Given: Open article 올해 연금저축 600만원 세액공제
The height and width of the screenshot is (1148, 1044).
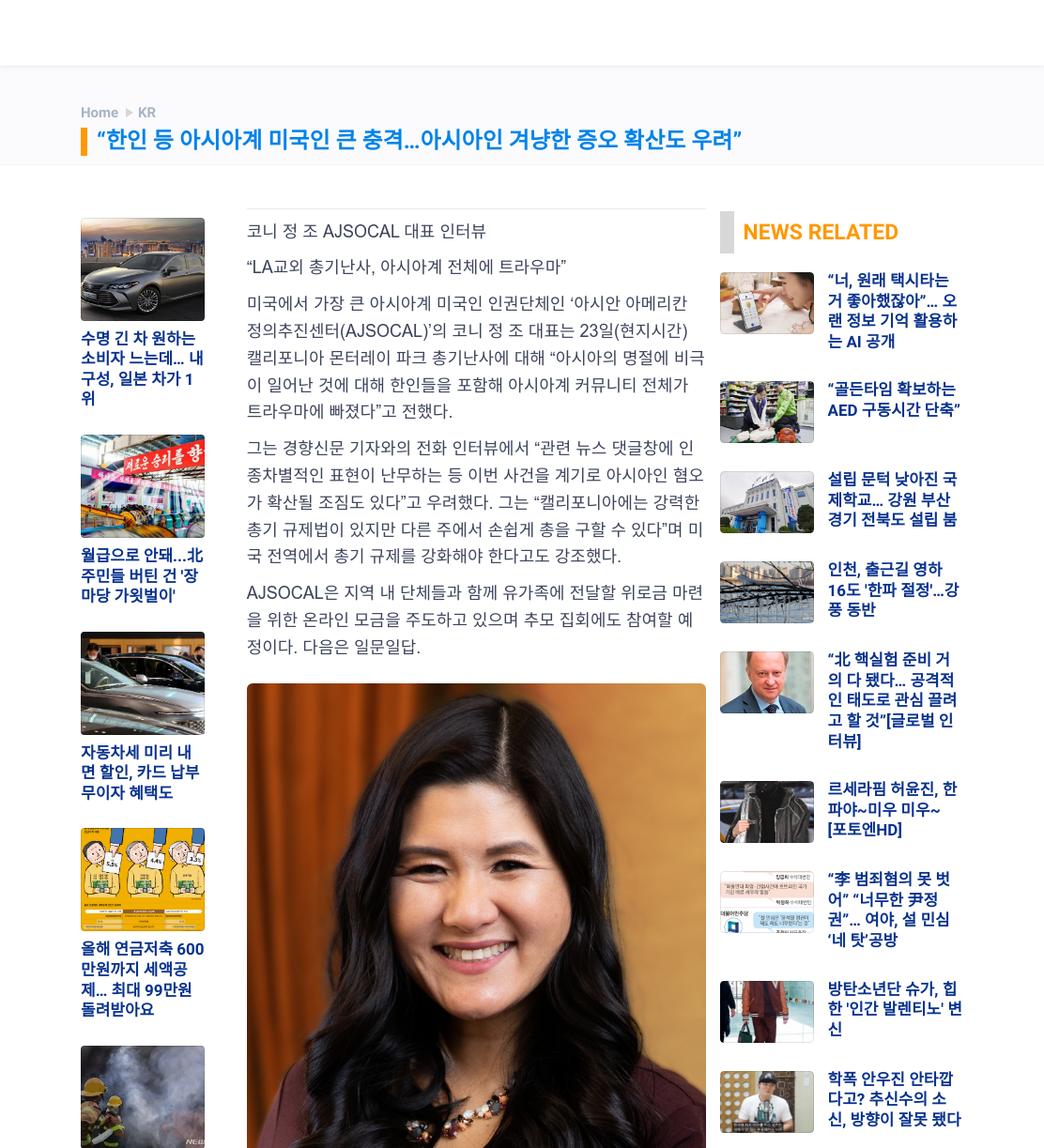Looking at the screenshot, I should tap(143, 979).
